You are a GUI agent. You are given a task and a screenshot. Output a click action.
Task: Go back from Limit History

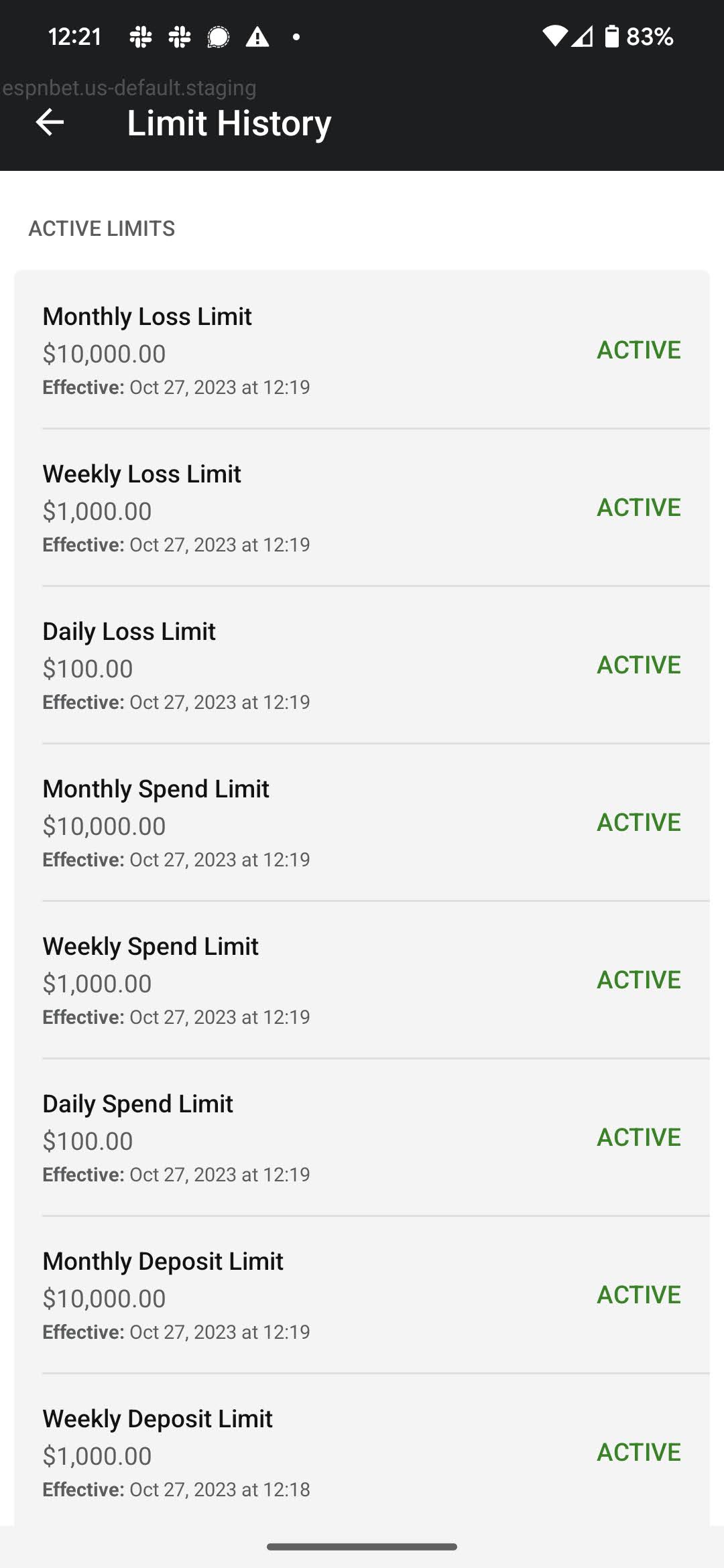50,123
